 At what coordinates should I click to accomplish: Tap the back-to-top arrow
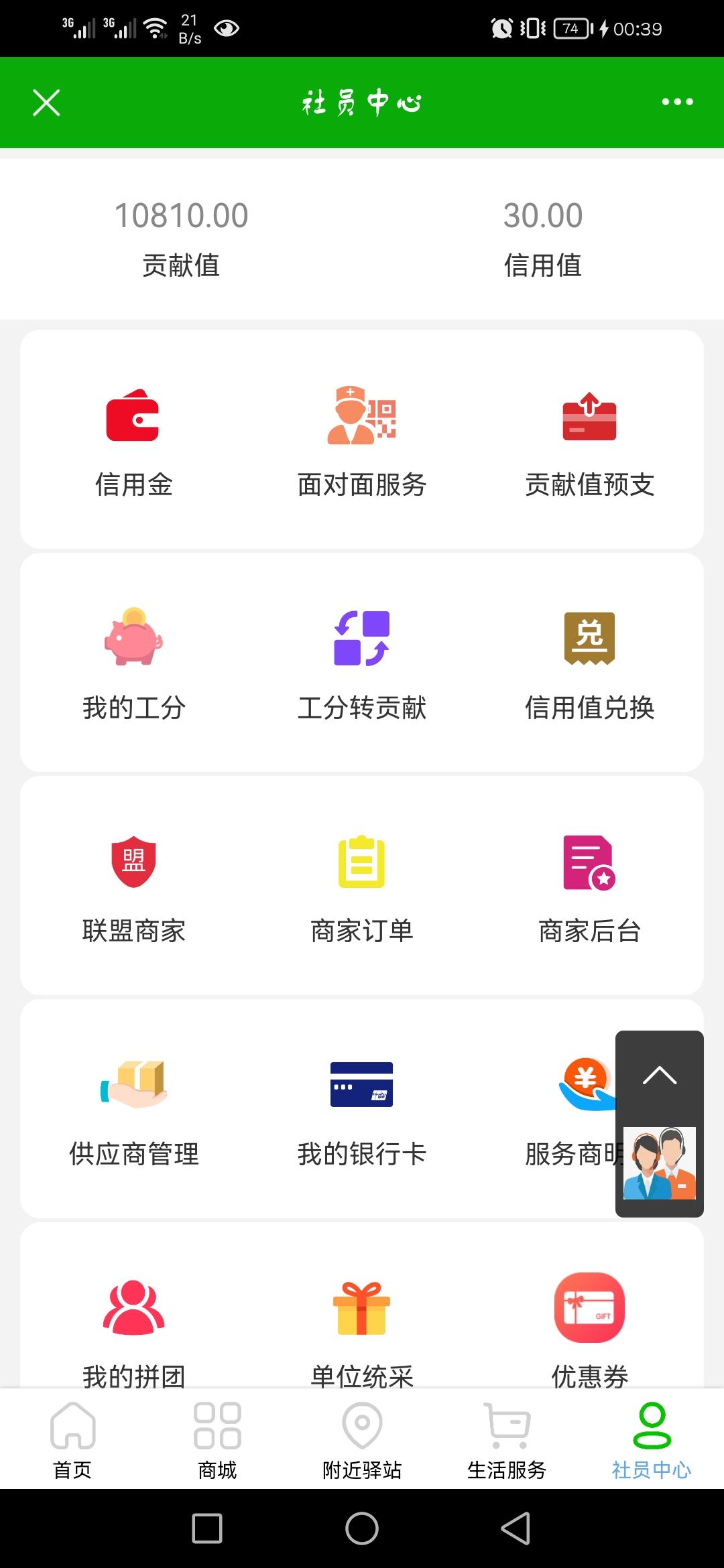[x=659, y=1074]
